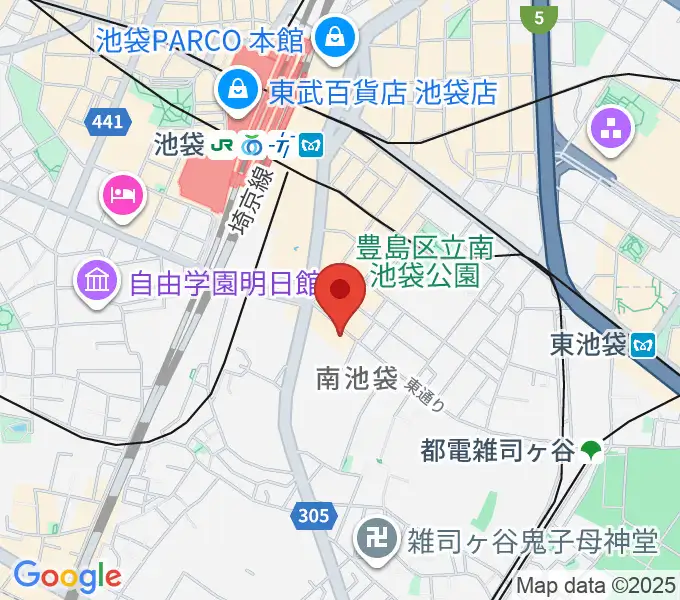Tap the red location pin
Image resolution: width=680 pixels, height=600 pixels.
click(x=341, y=292)
